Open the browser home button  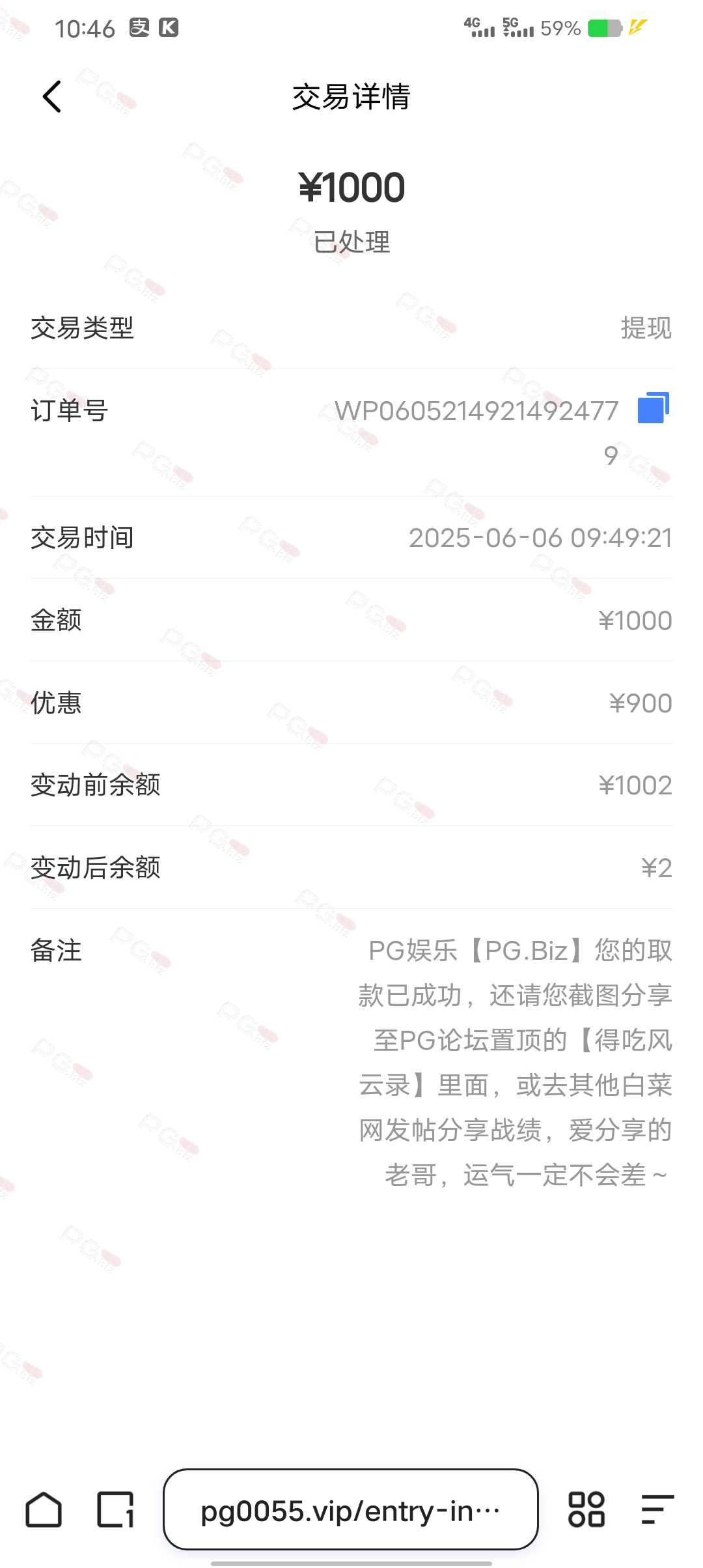(x=44, y=1509)
